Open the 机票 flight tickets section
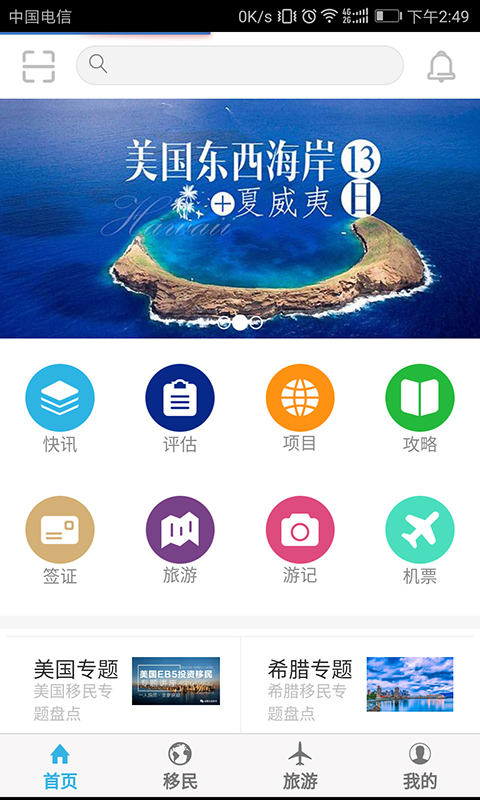The width and height of the screenshot is (480, 800). 420,541
